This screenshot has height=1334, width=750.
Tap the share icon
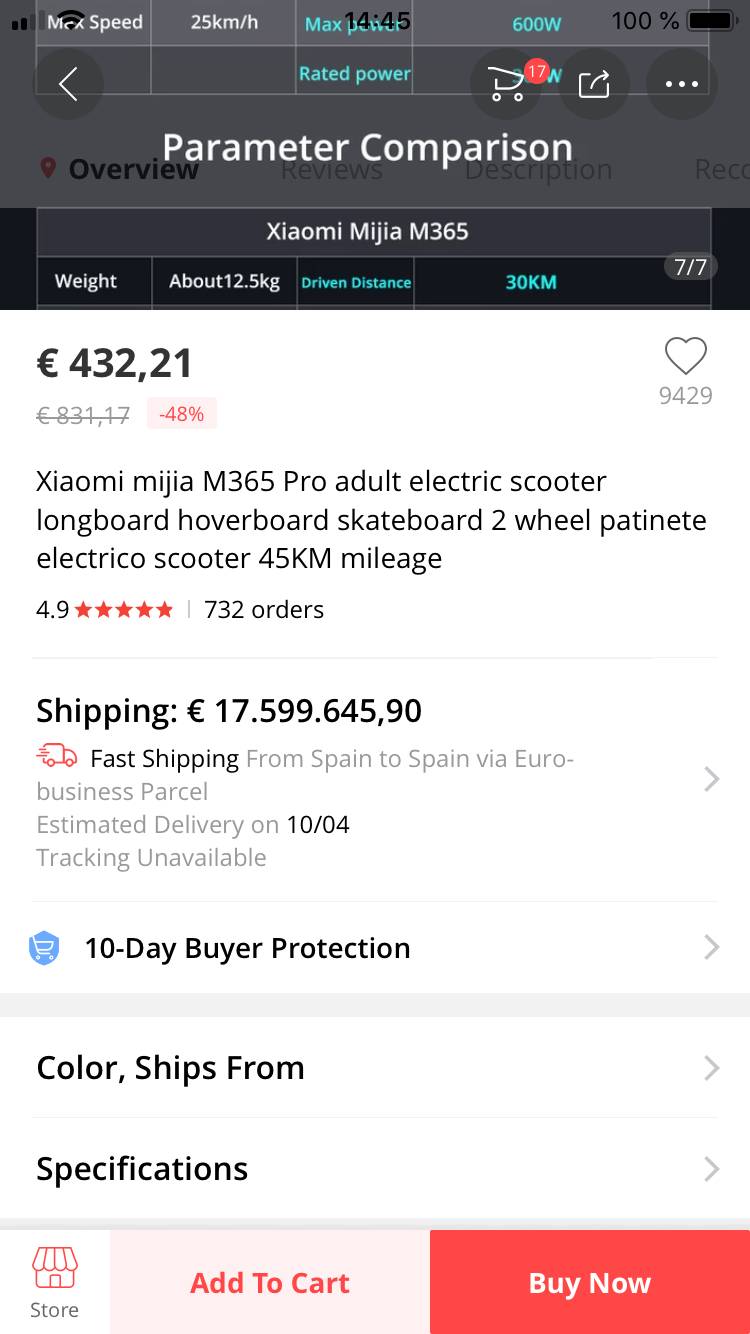(594, 85)
